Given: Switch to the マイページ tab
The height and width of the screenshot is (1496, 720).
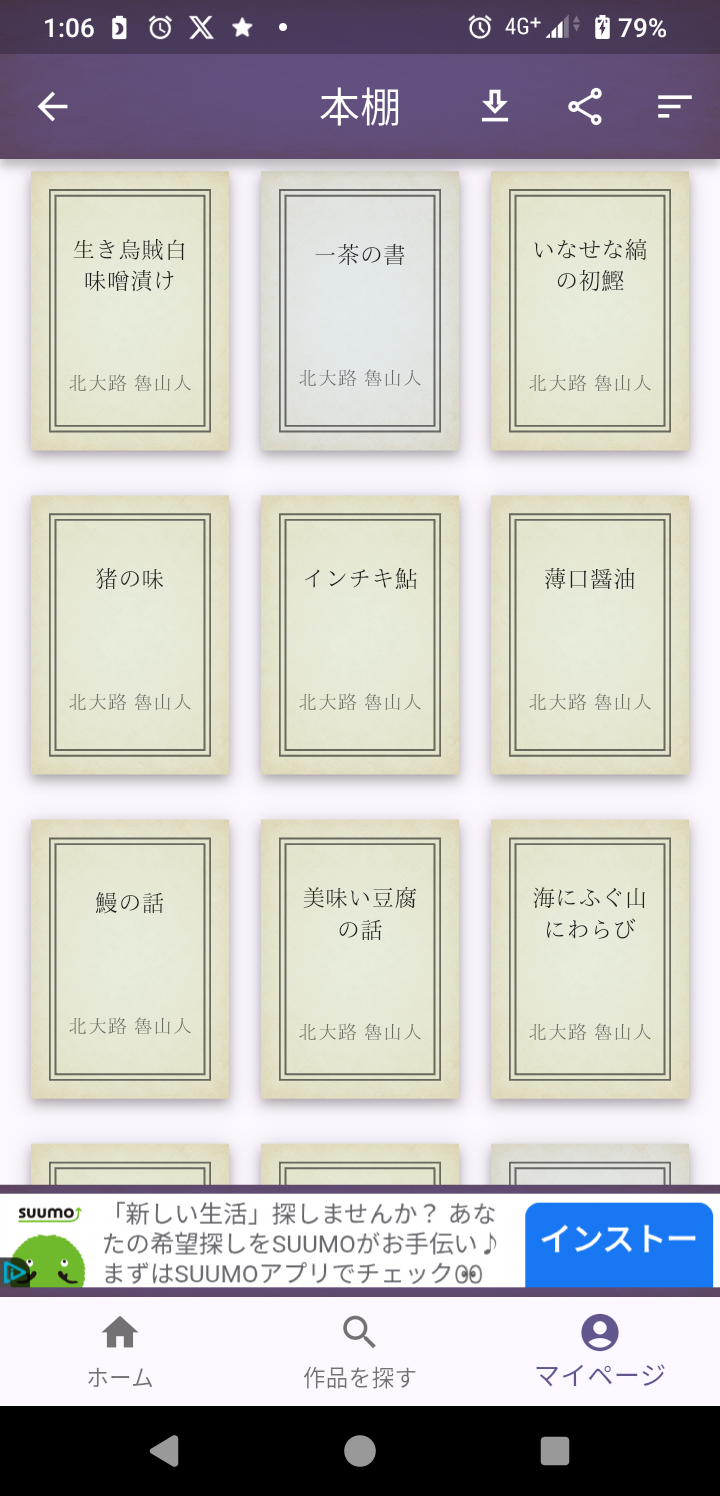Looking at the screenshot, I should coord(600,1351).
